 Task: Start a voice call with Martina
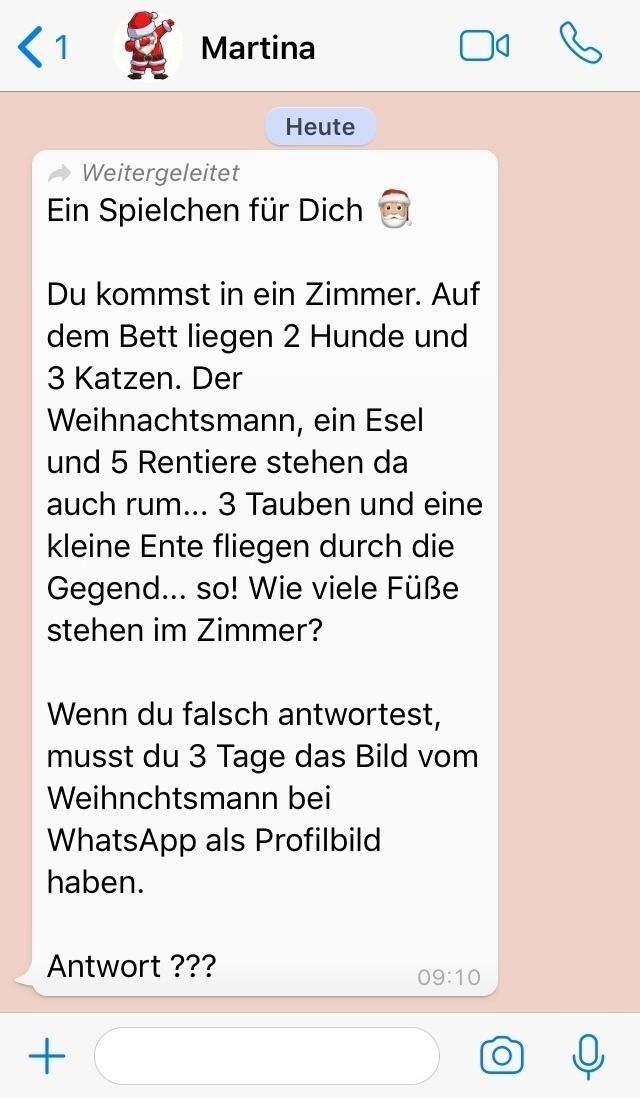(580, 45)
